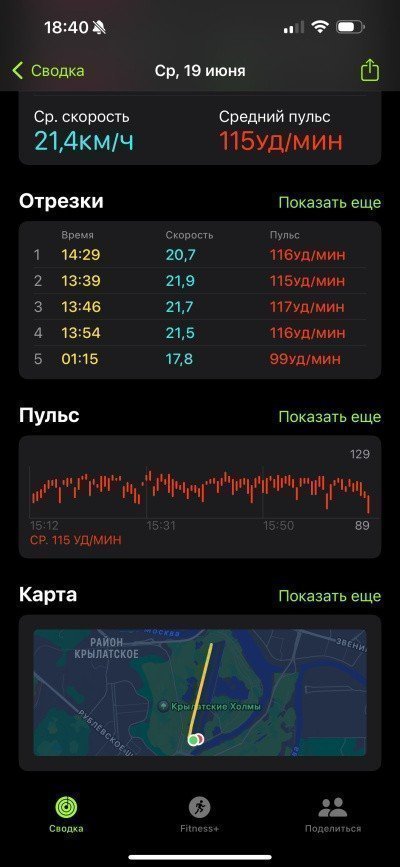The image size is (400, 867).
Task: Open the heart rate chart
Action: [200, 497]
